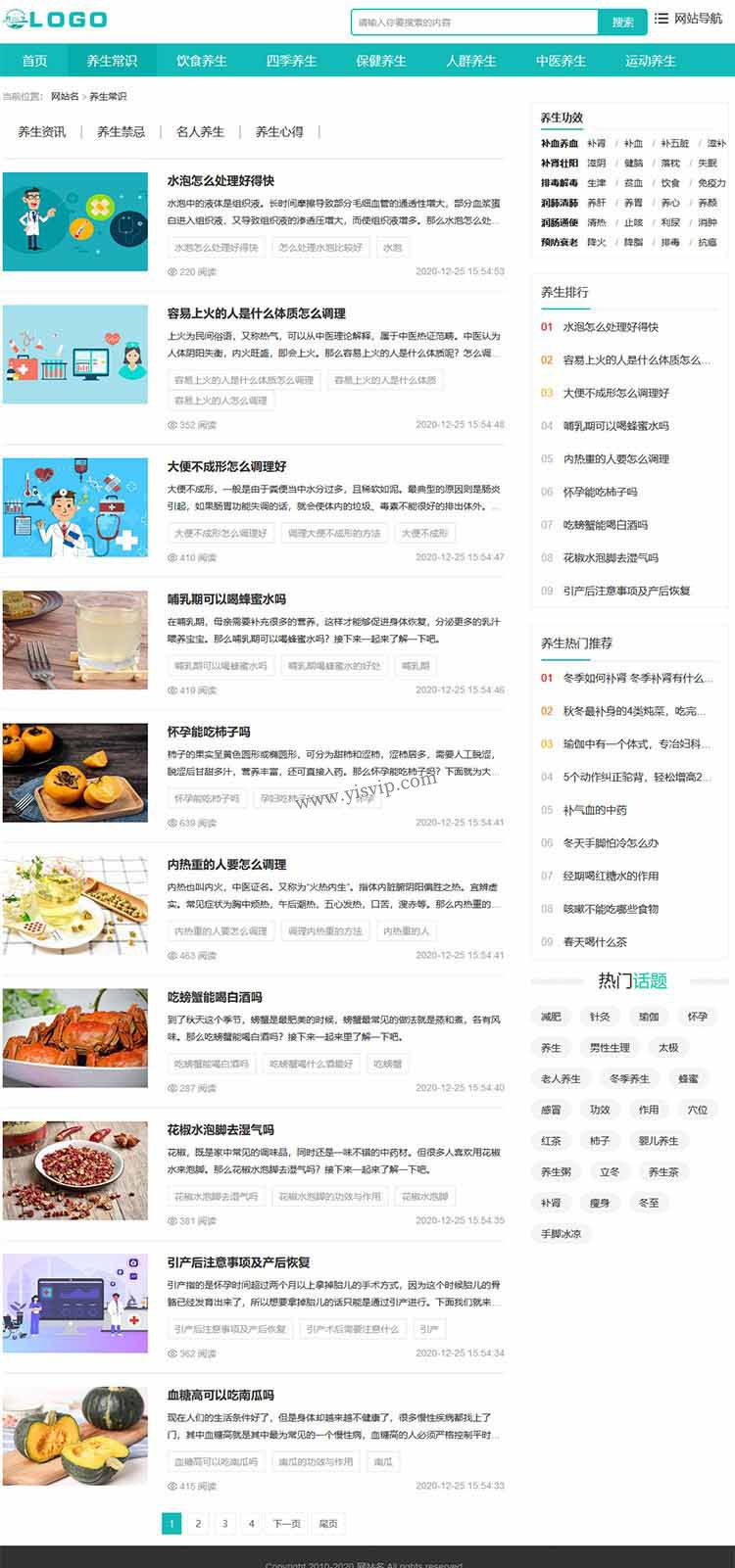Select the 瑜伽 hot topic tag
Screen dimensions: 735x1568
coord(650,1017)
